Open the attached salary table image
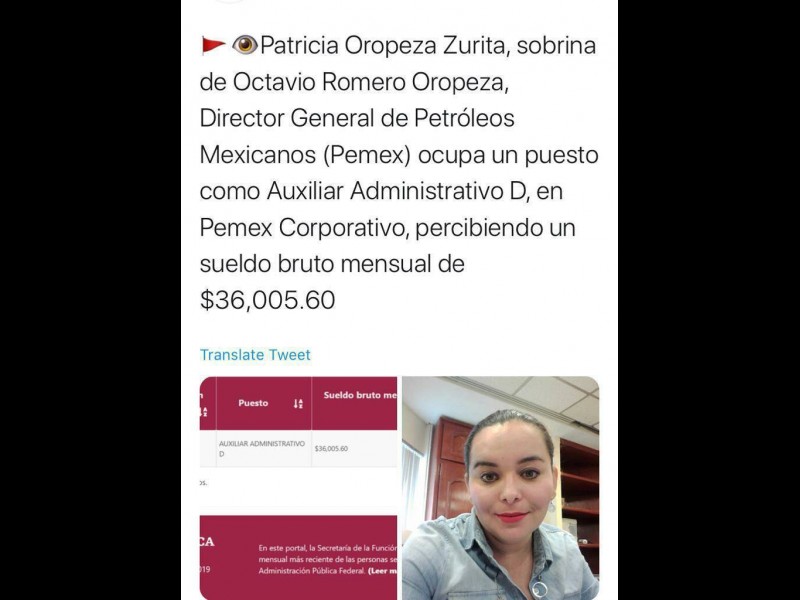Viewport: 800px width, 600px height. click(x=298, y=487)
